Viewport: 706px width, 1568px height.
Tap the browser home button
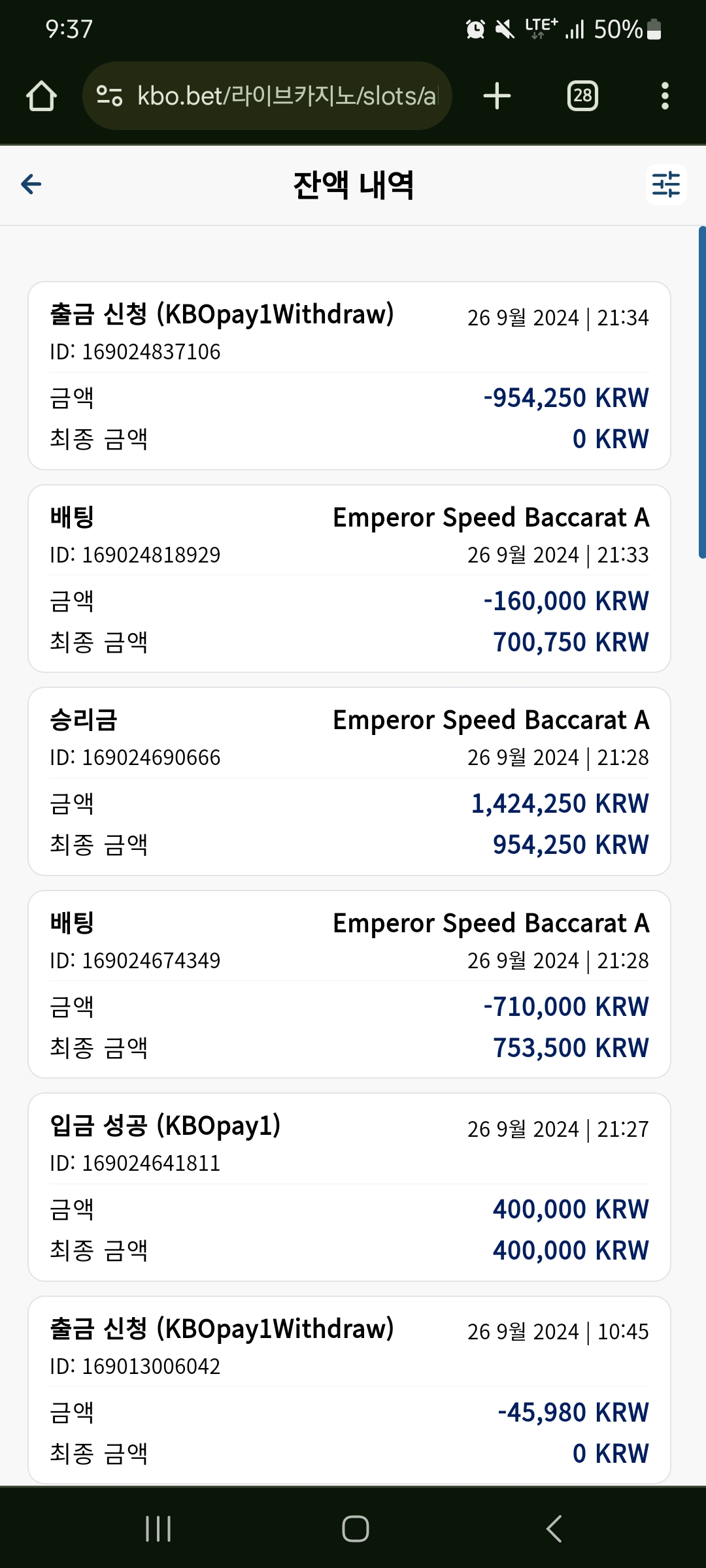[41, 96]
